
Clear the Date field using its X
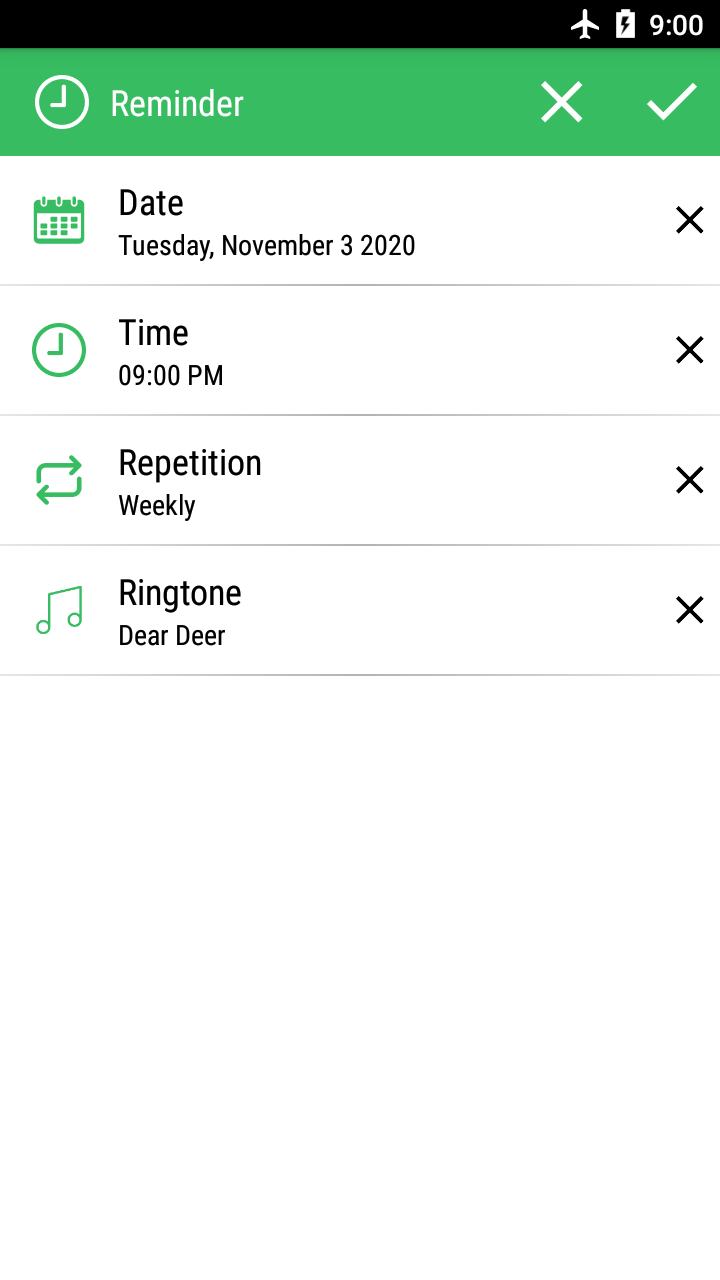point(689,219)
